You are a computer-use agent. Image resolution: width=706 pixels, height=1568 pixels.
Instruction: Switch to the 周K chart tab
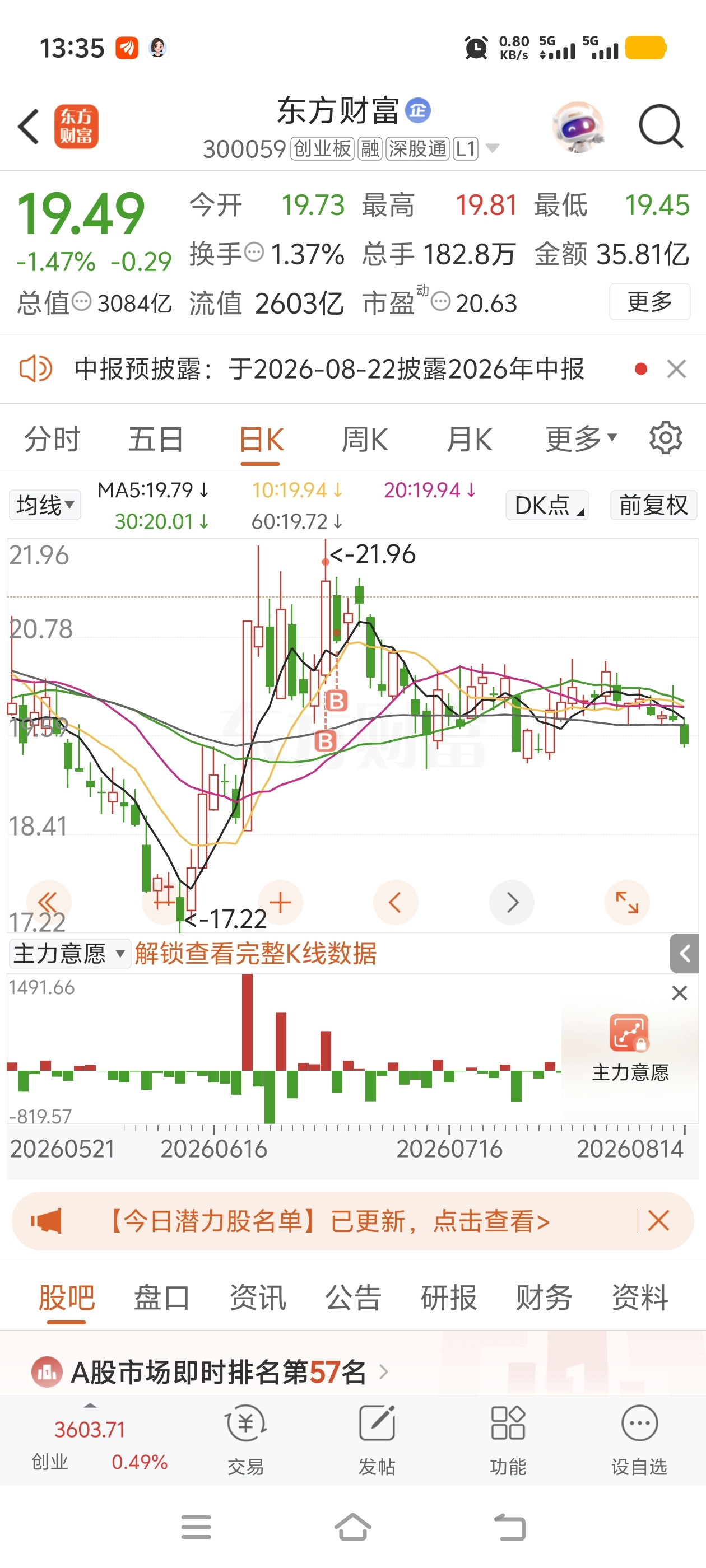(364, 439)
